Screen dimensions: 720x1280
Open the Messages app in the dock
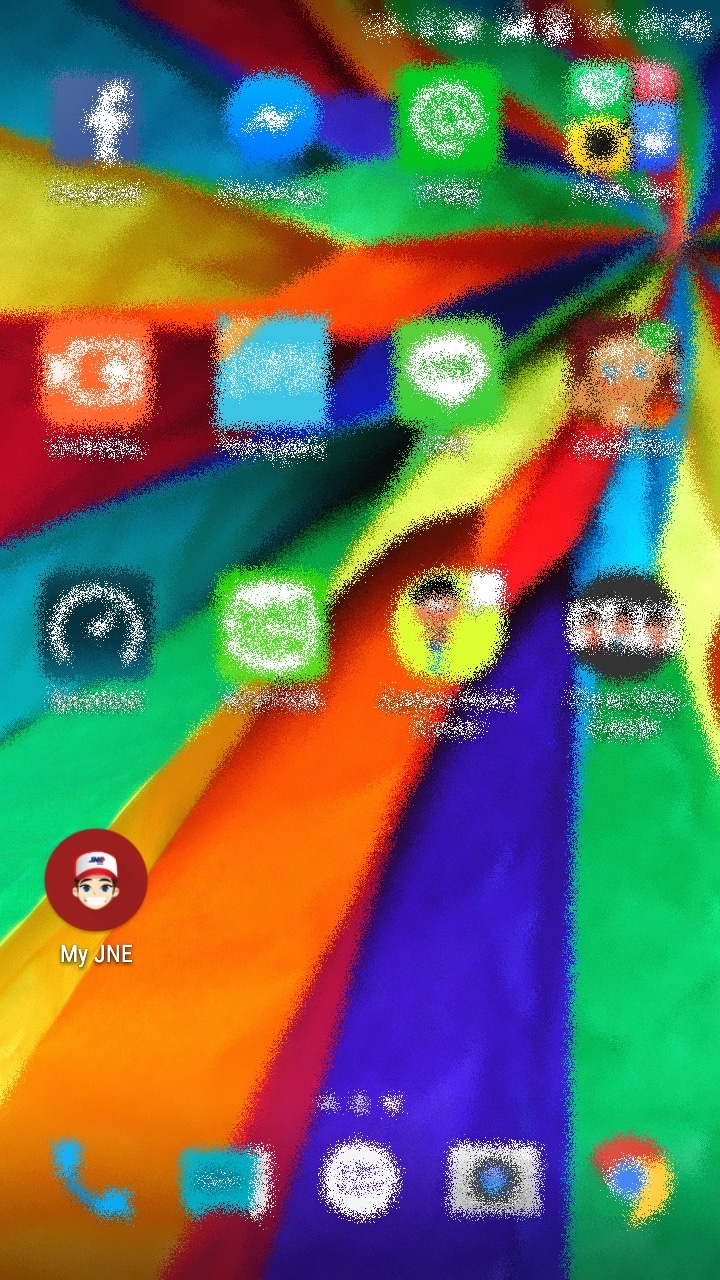click(224, 1180)
